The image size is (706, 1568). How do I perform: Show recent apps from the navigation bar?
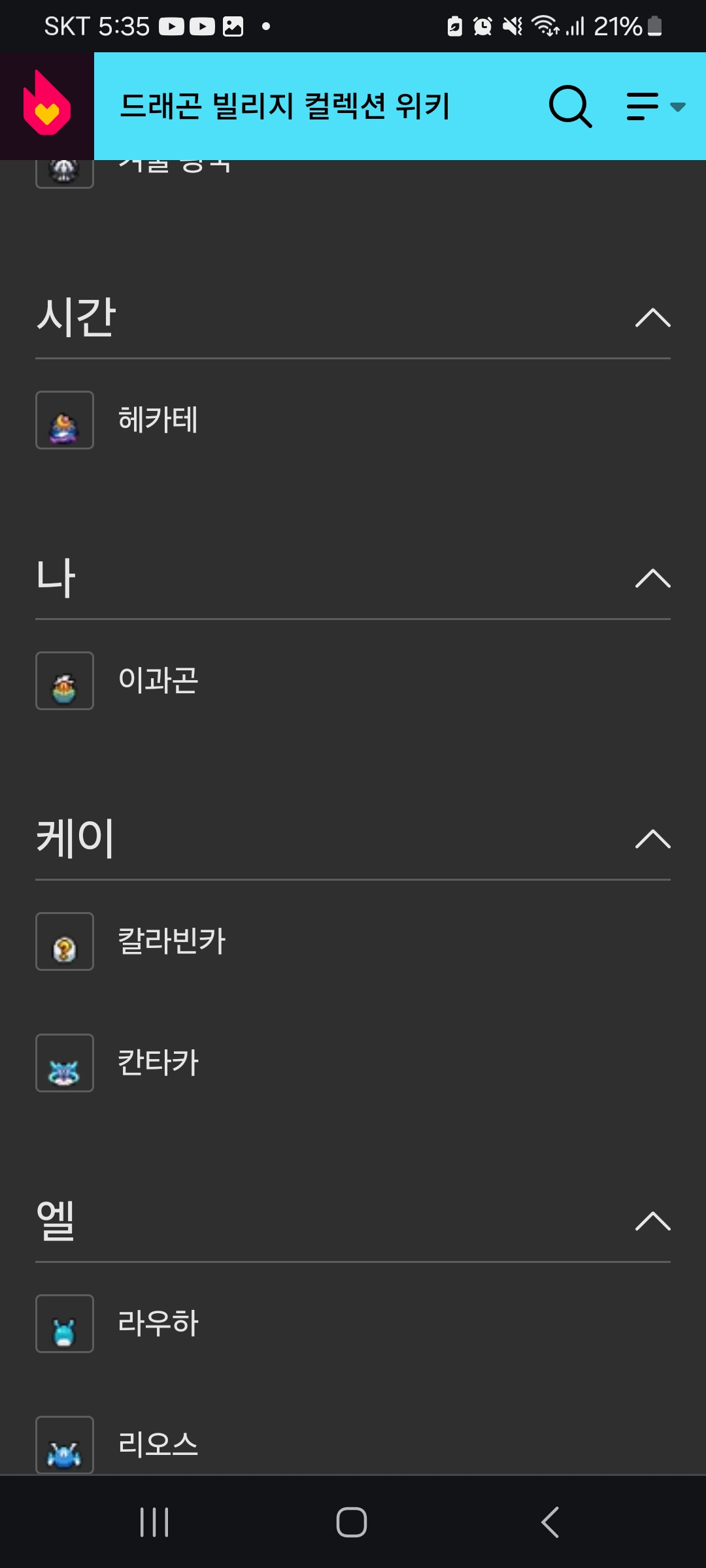click(155, 1522)
